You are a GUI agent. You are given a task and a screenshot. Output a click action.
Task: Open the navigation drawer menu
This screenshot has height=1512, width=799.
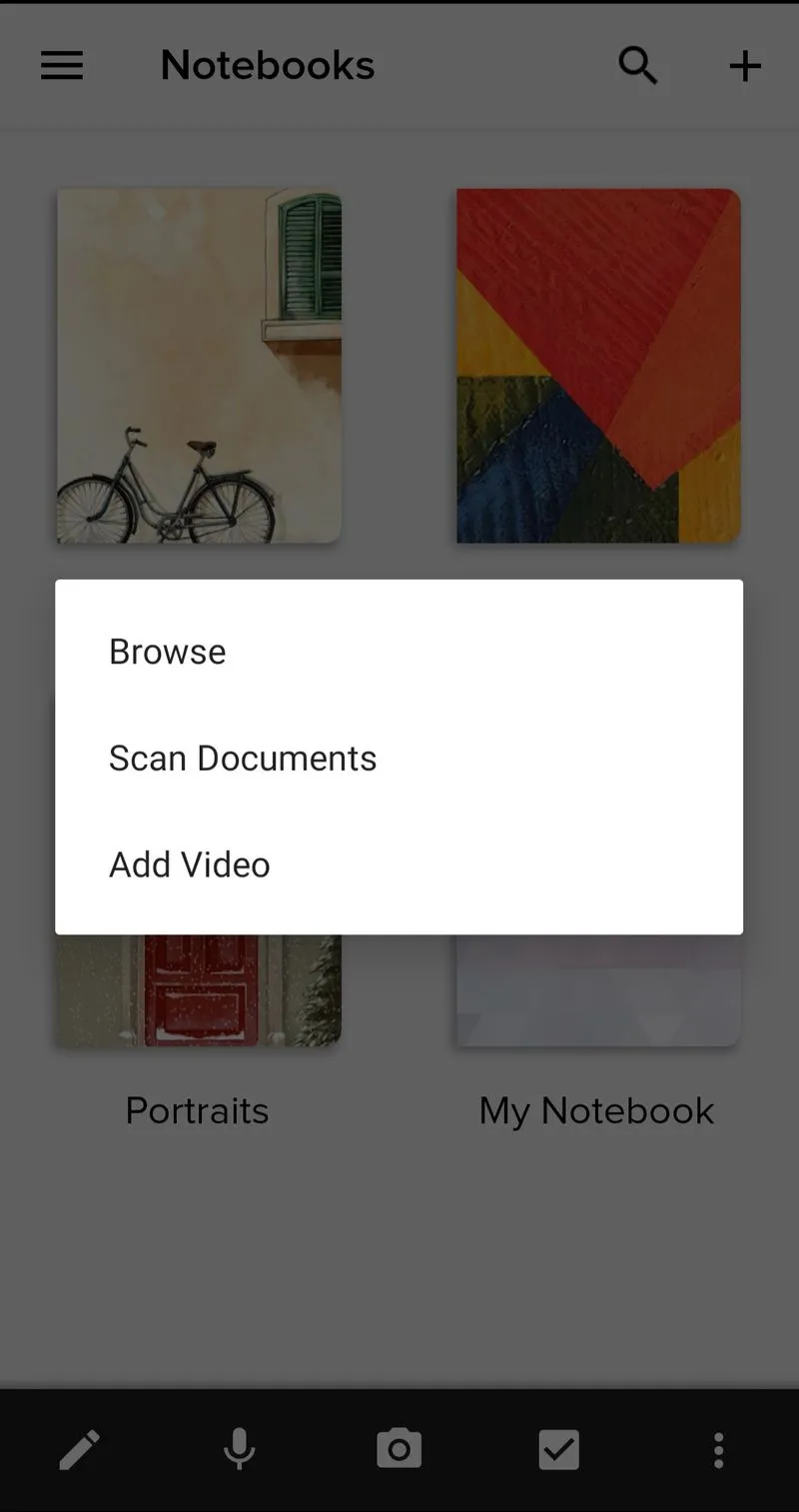point(62,65)
